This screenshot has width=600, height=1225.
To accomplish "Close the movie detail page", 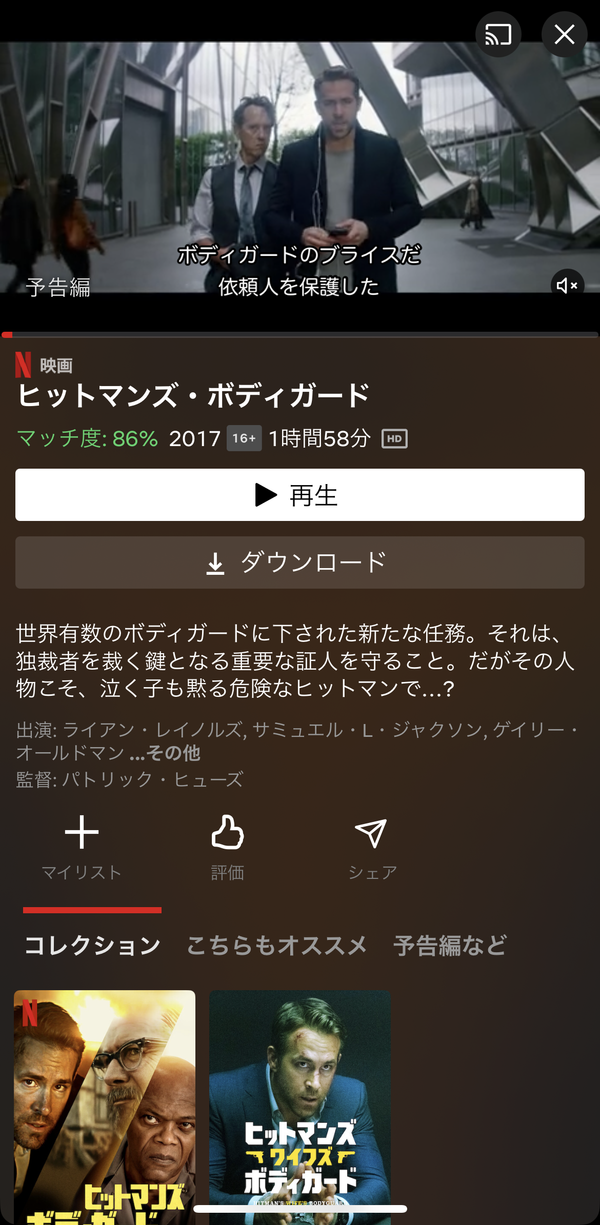I will click(x=564, y=35).
